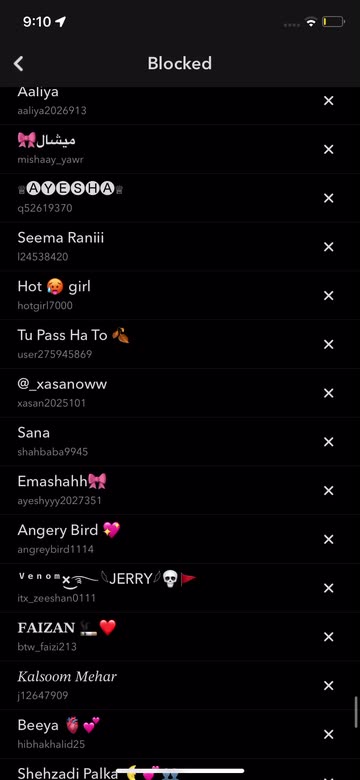Image resolution: width=360 pixels, height=780 pixels.
Task: Unblock itx_zeeshan0111
Action: 328,588
